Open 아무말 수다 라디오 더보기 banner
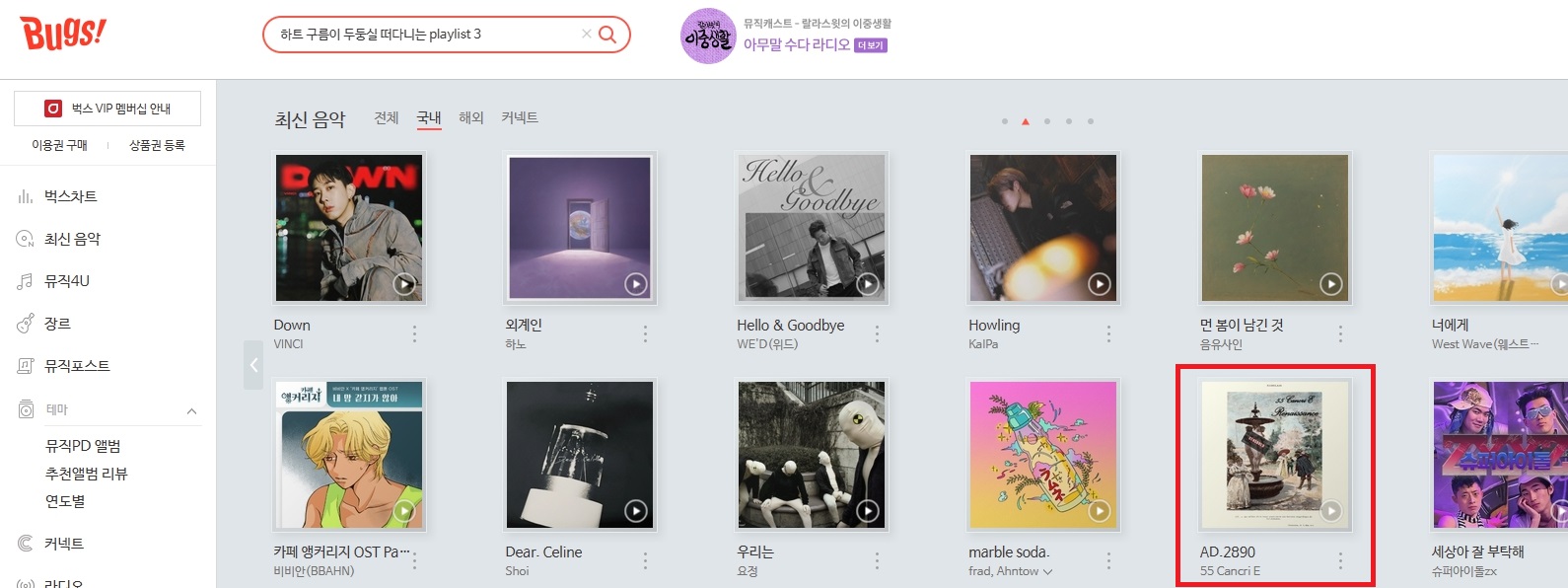 (871, 45)
